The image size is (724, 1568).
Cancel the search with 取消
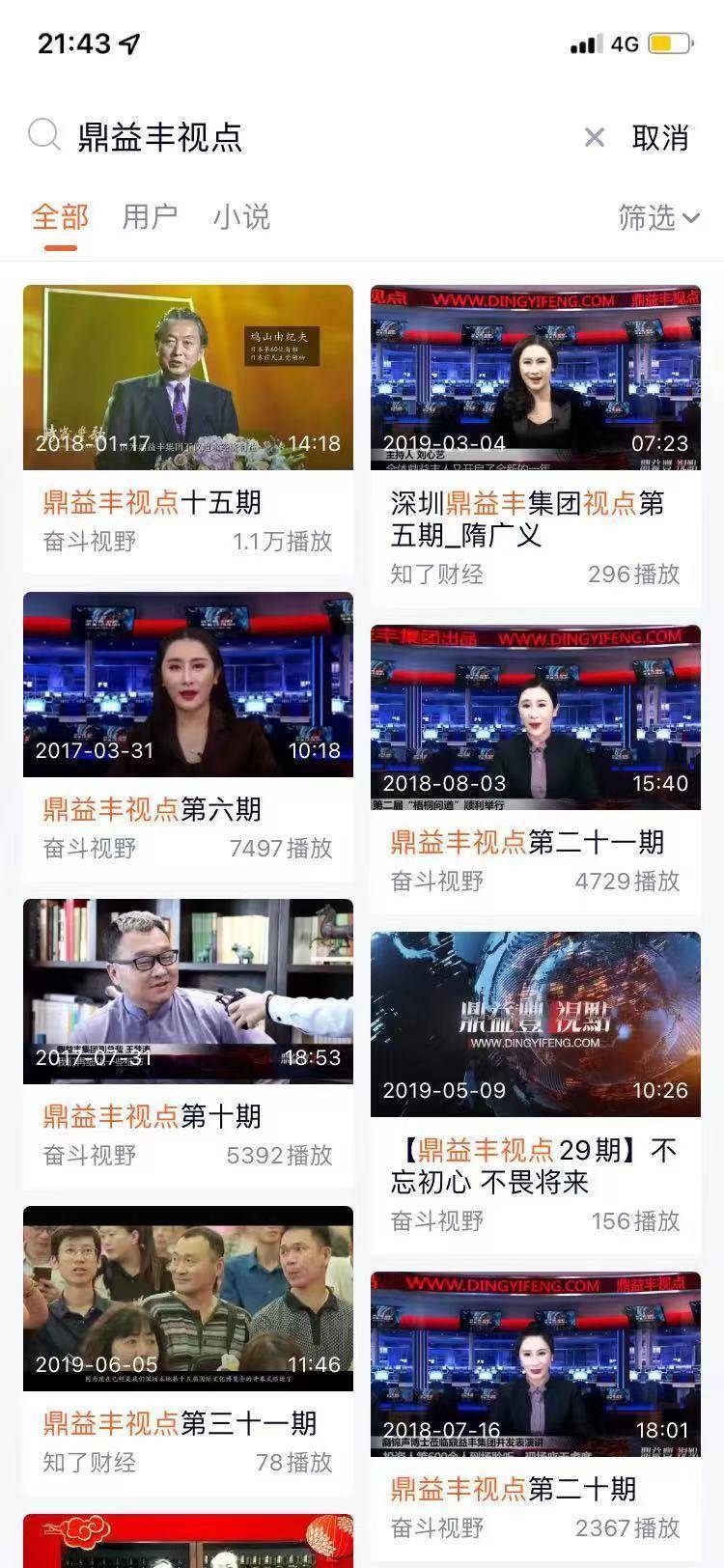click(660, 138)
